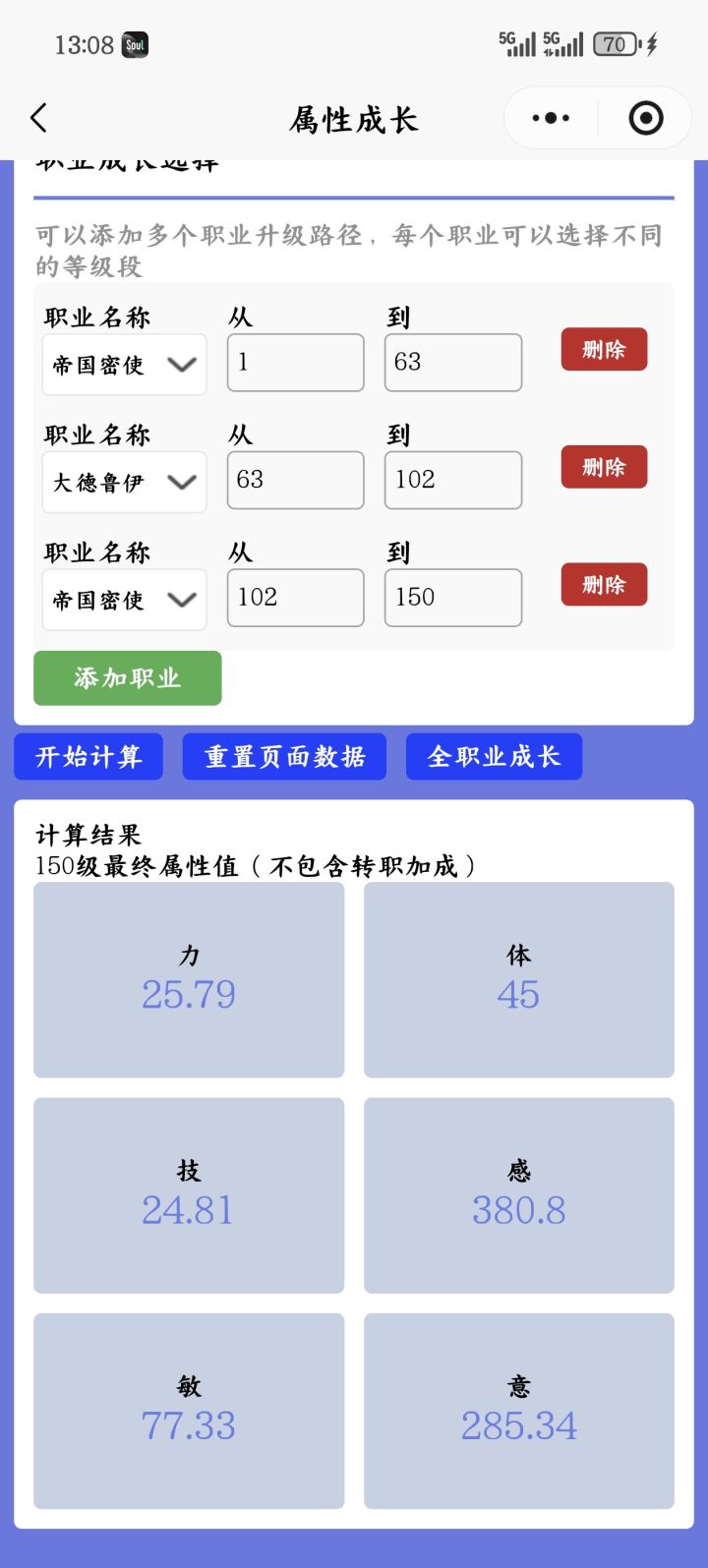708x1568 pixels.
Task: Tap the 力 attribute result card
Action: pos(189,979)
